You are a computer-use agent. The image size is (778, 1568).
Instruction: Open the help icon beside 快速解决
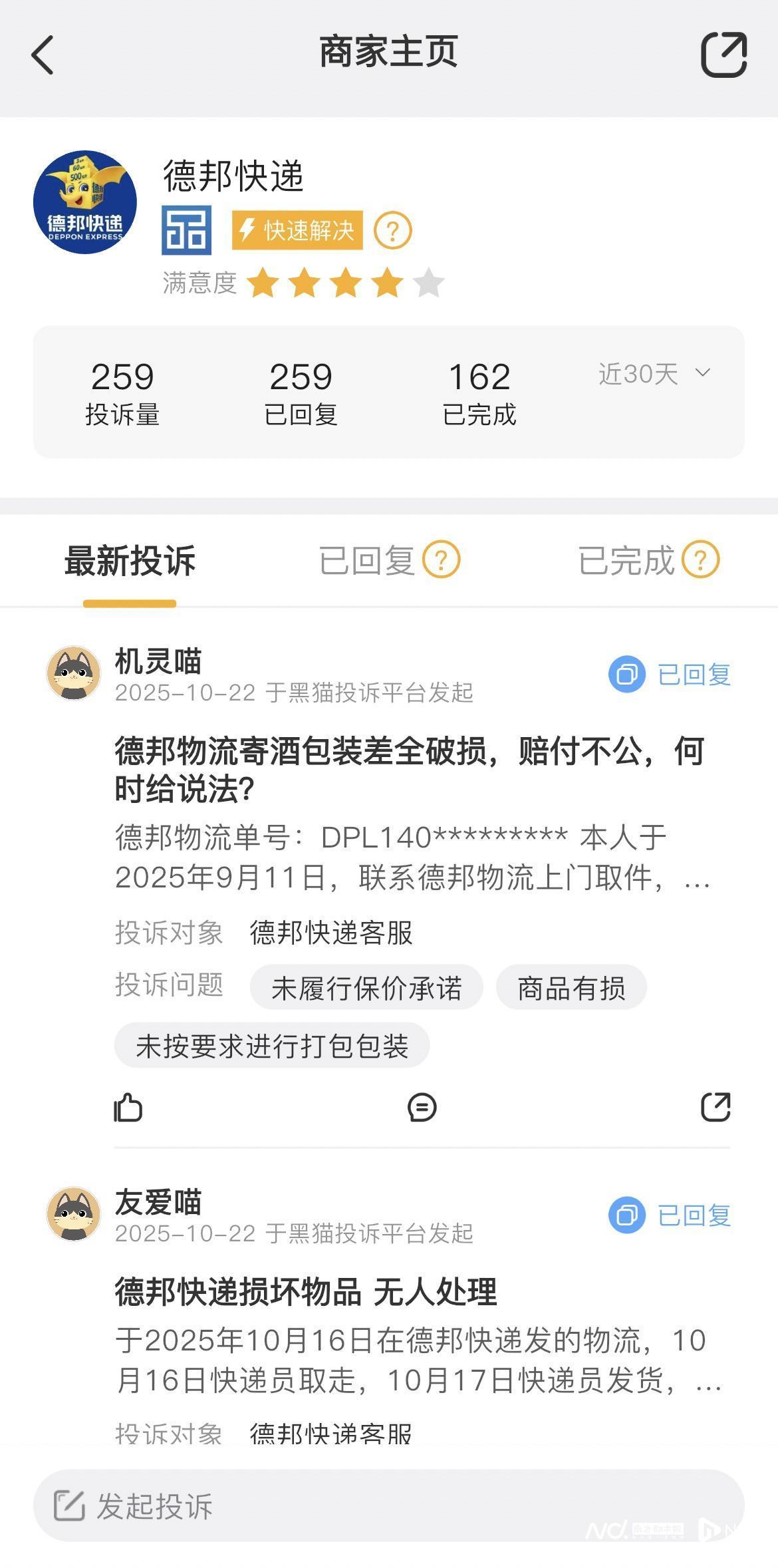pyautogui.click(x=392, y=231)
